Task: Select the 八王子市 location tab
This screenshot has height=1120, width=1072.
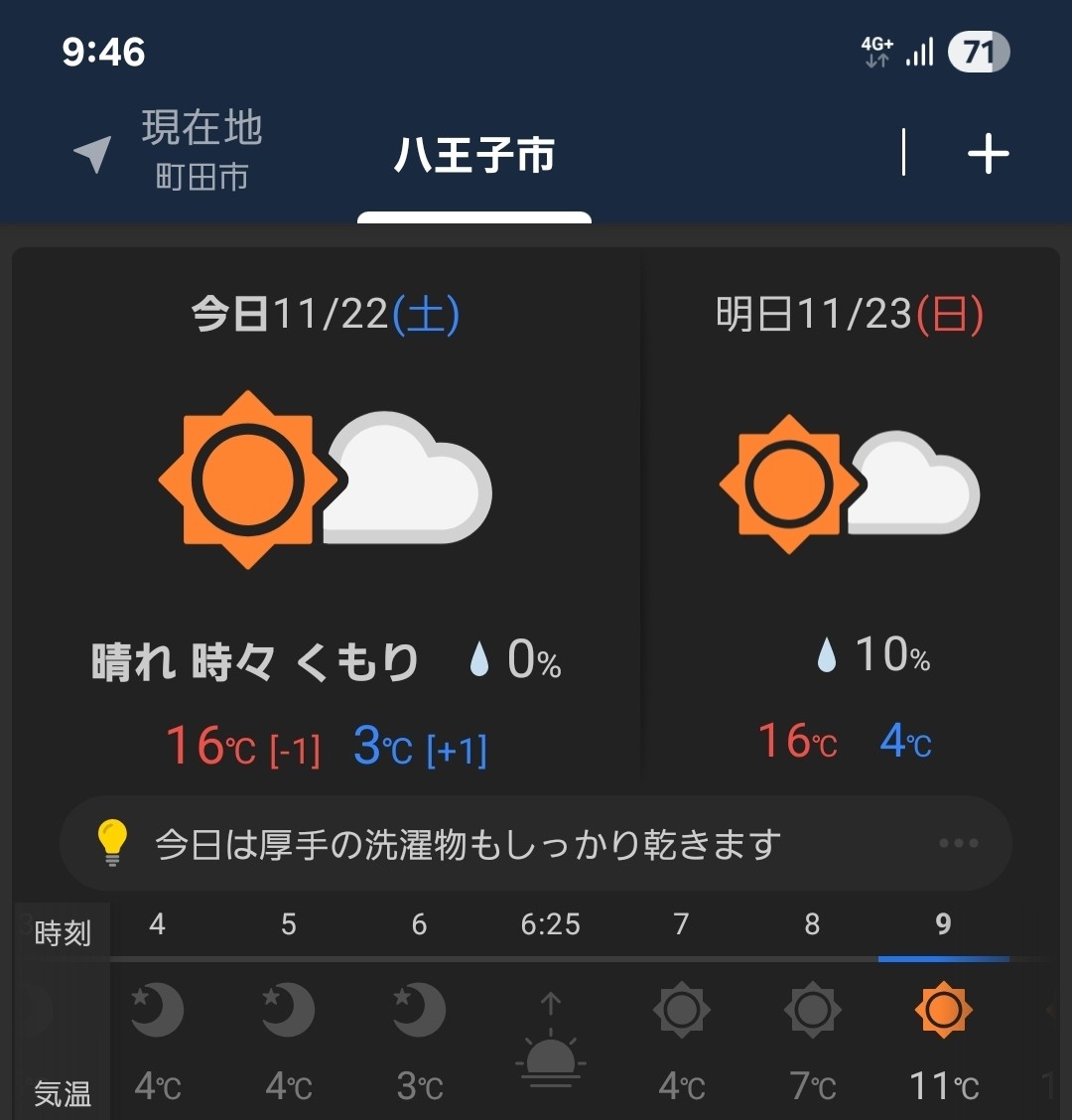Action: pyautogui.click(x=474, y=155)
